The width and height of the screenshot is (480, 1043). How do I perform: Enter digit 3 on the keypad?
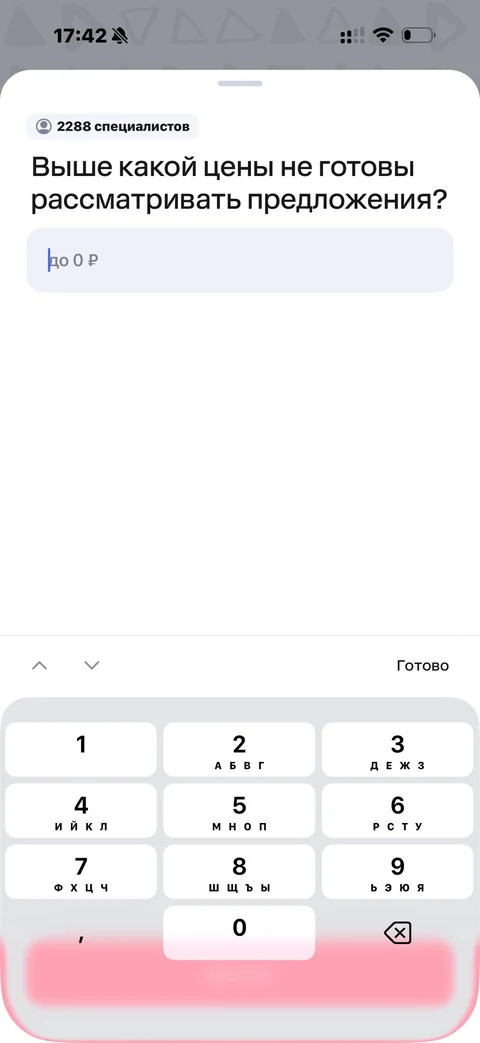pyautogui.click(x=398, y=749)
